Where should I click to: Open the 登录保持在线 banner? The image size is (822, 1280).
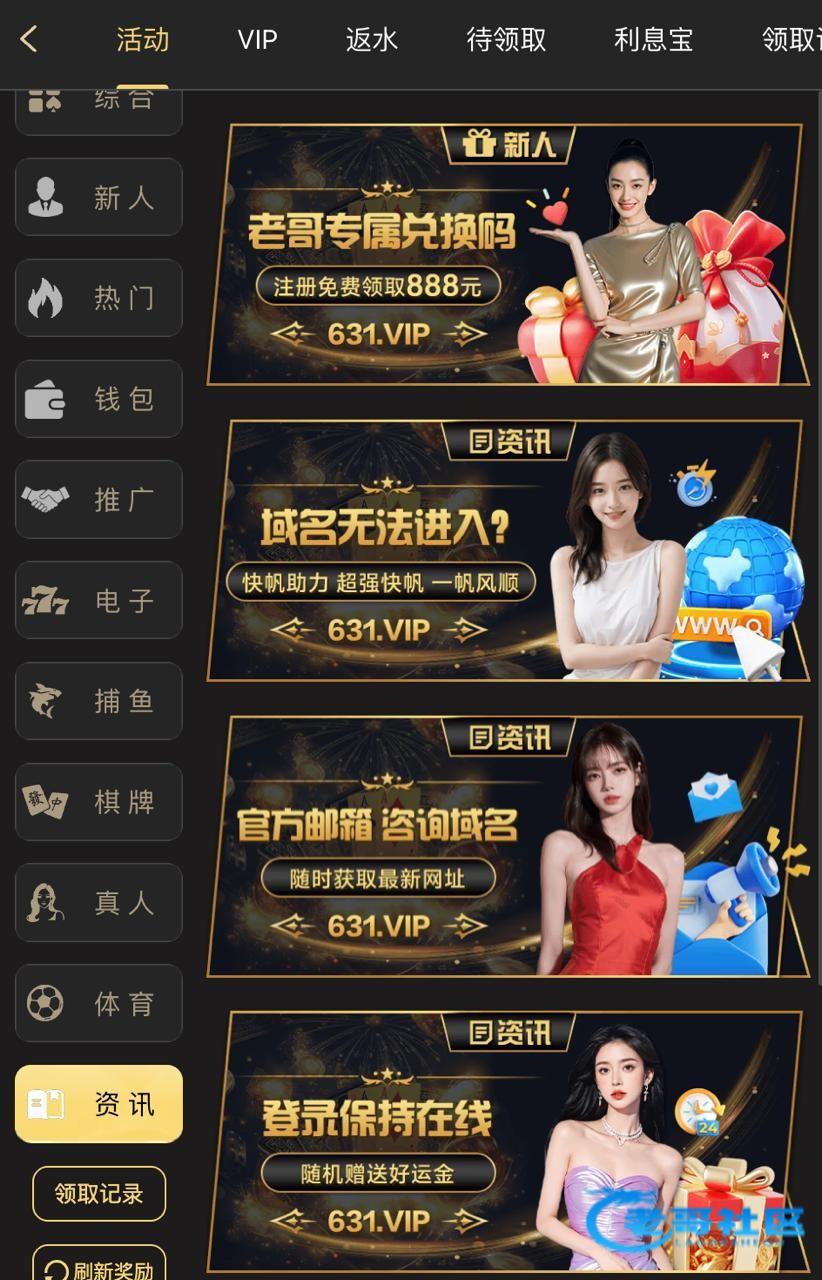(x=507, y=1140)
